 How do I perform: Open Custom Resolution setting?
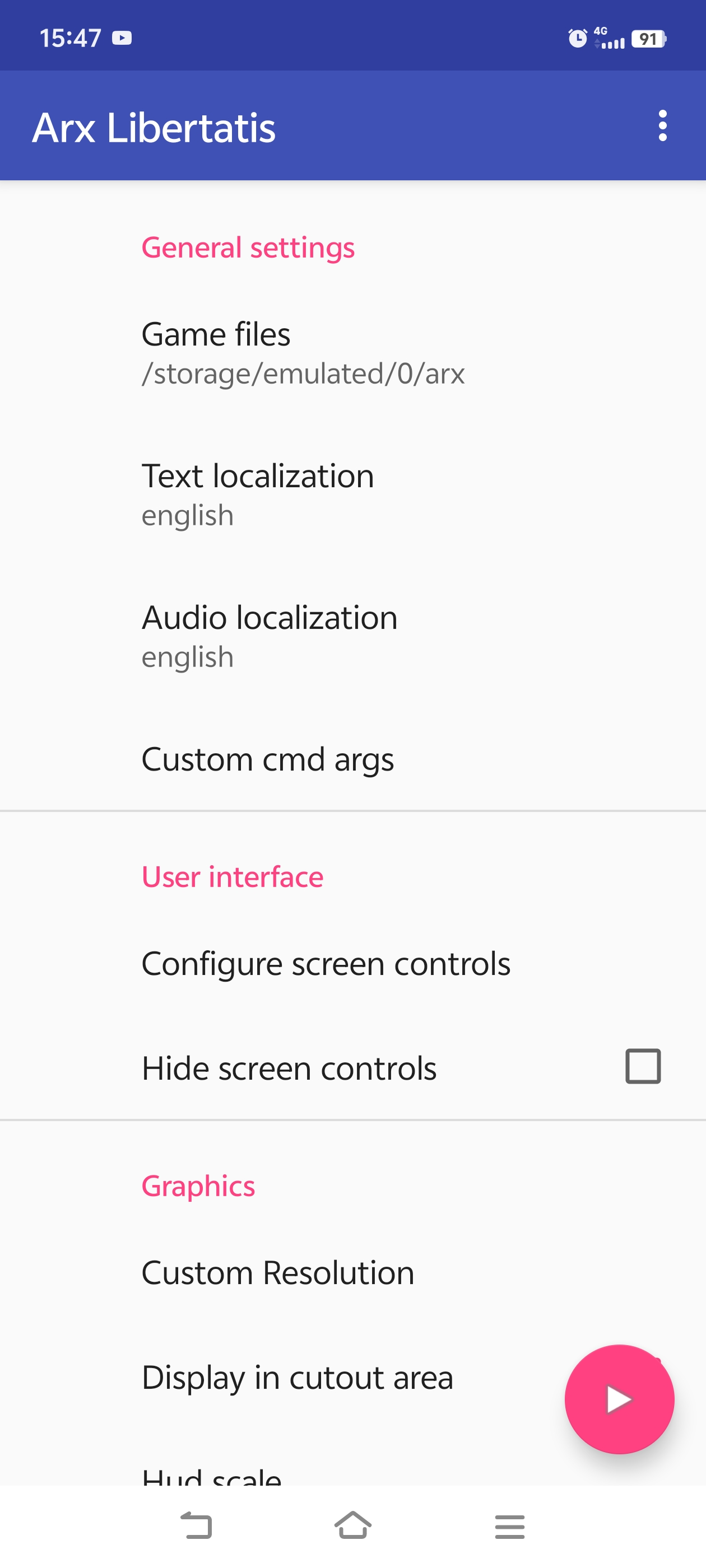pyautogui.click(x=278, y=1272)
